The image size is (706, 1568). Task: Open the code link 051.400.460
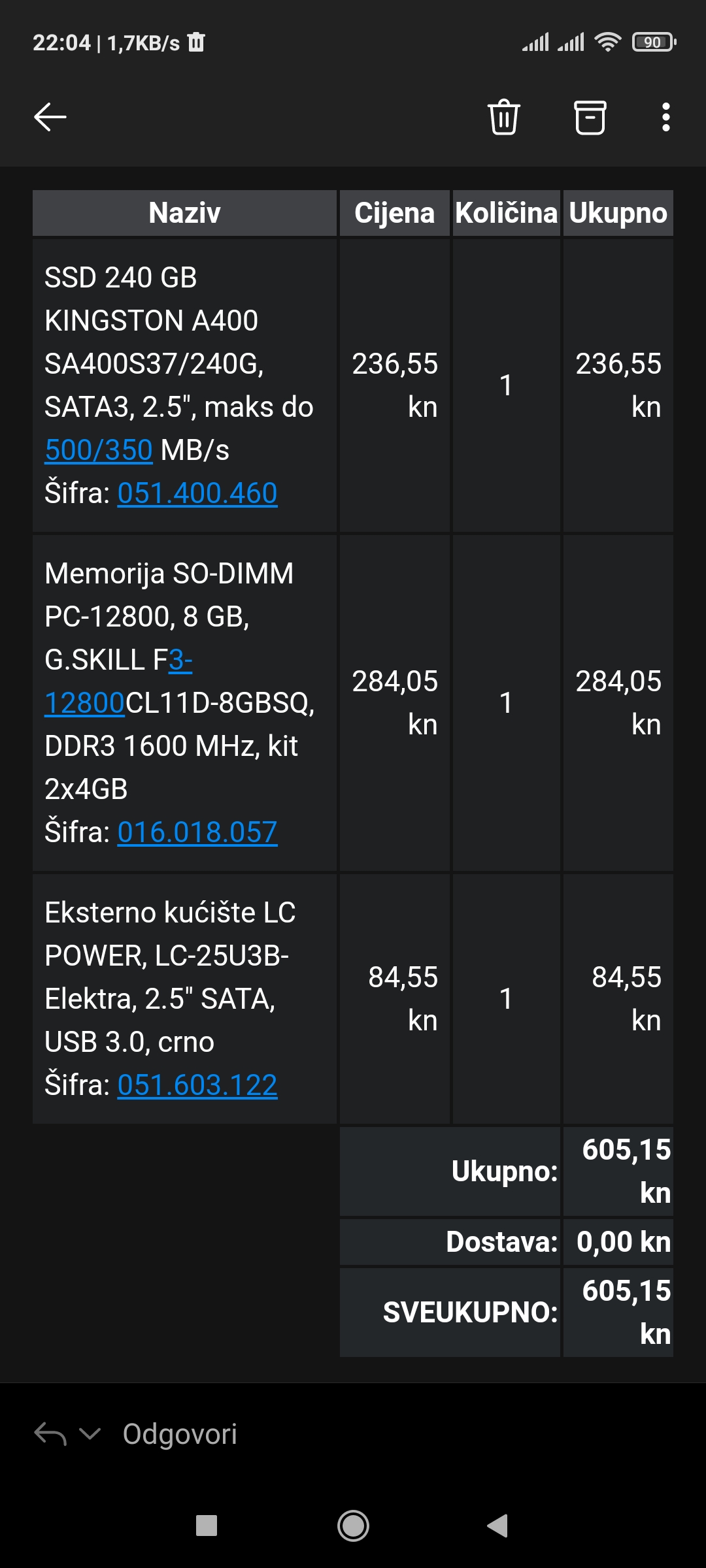(197, 493)
